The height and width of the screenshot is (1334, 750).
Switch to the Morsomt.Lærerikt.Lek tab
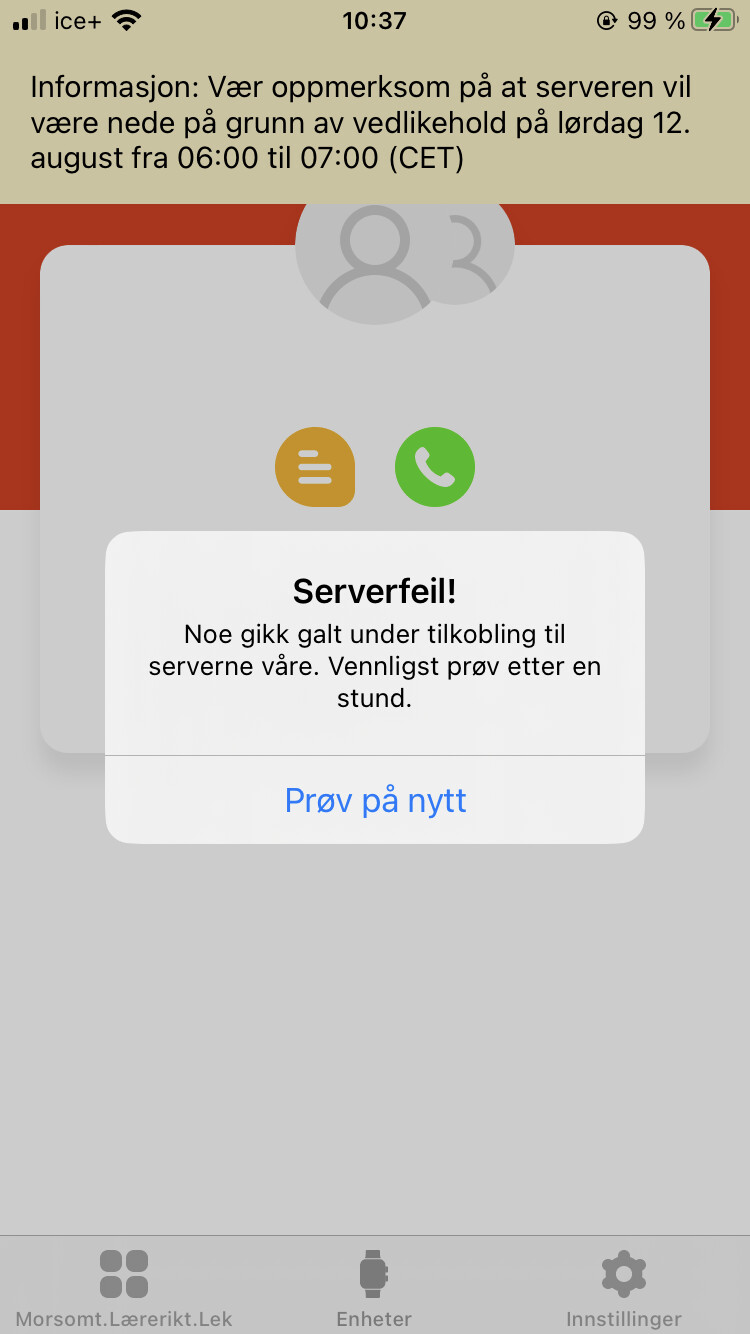point(124,1288)
